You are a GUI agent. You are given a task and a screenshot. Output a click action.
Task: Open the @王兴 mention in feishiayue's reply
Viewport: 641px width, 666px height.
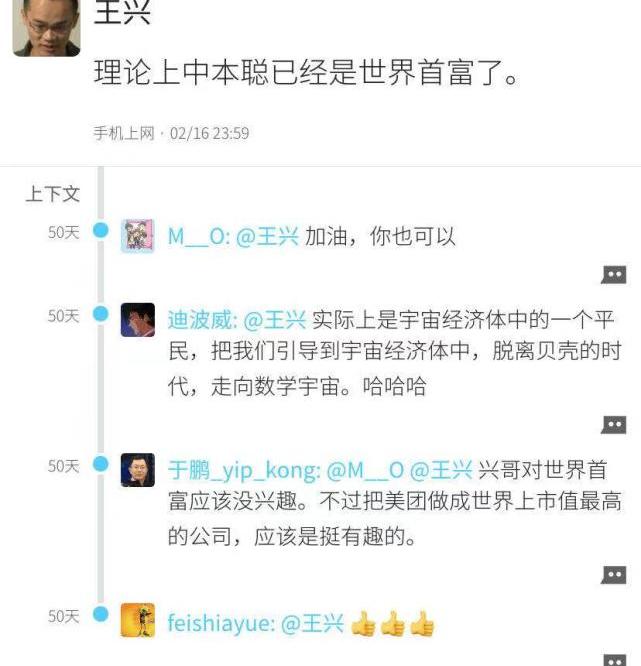point(313,623)
